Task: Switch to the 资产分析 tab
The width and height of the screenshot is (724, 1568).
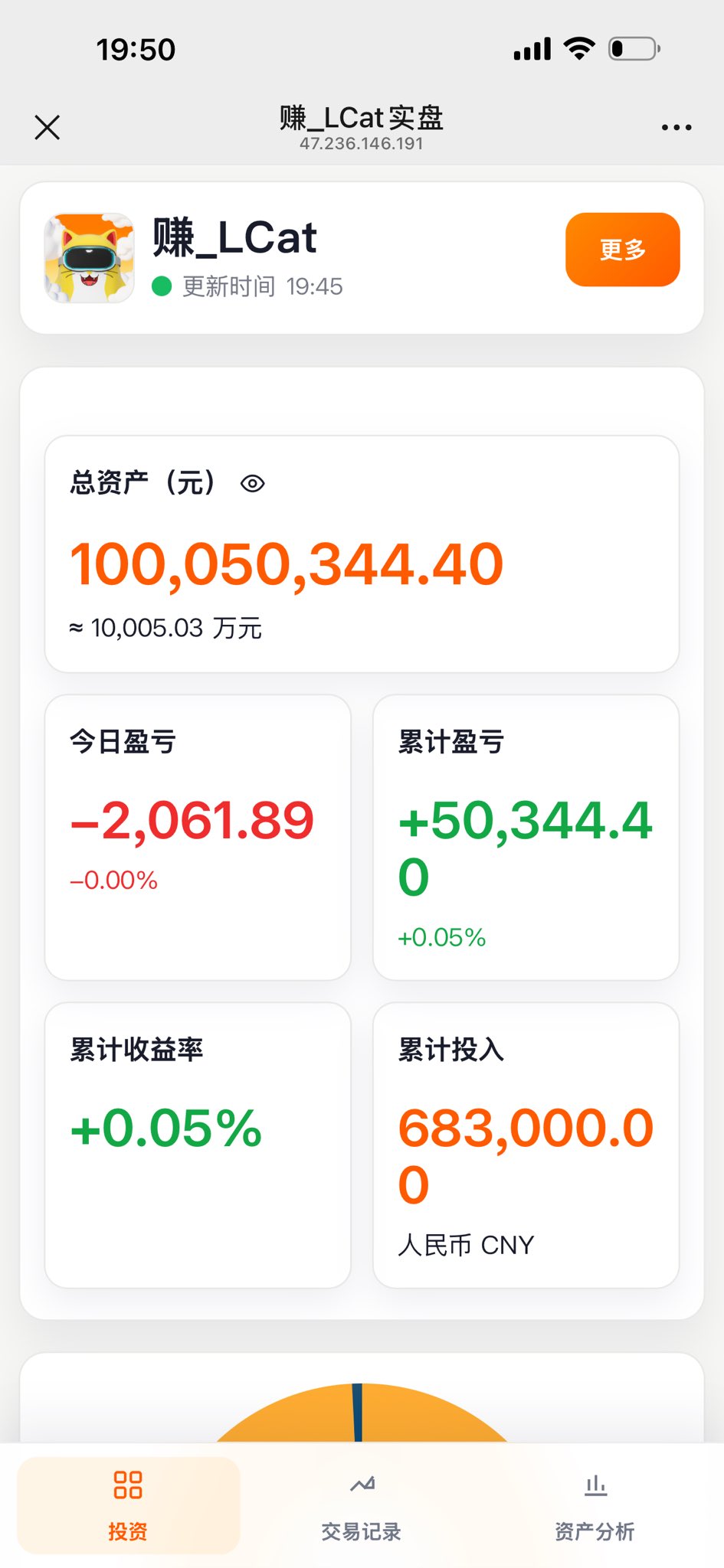Action: point(595,1505)
